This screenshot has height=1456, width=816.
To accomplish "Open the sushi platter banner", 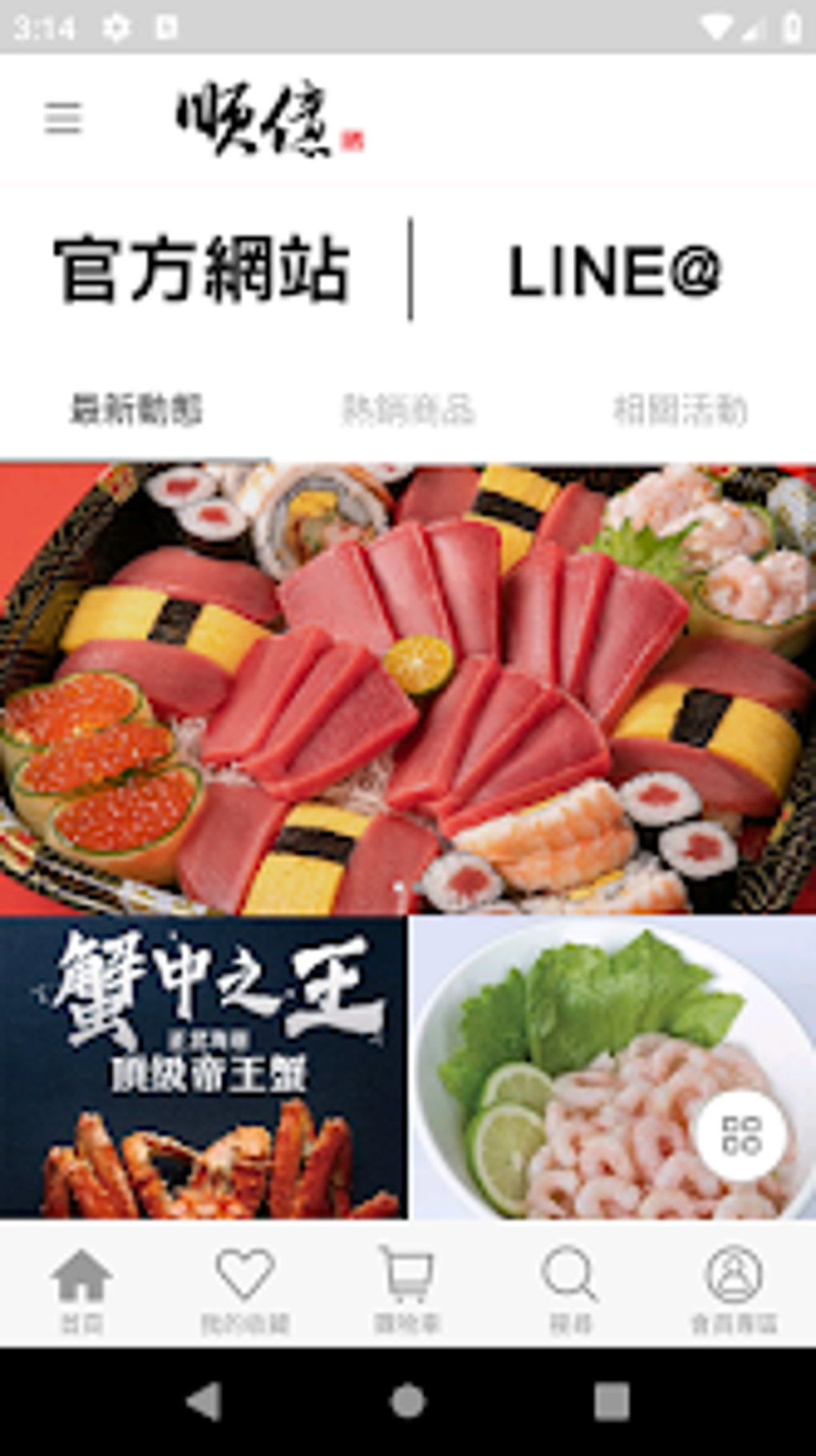I will 408,688.
